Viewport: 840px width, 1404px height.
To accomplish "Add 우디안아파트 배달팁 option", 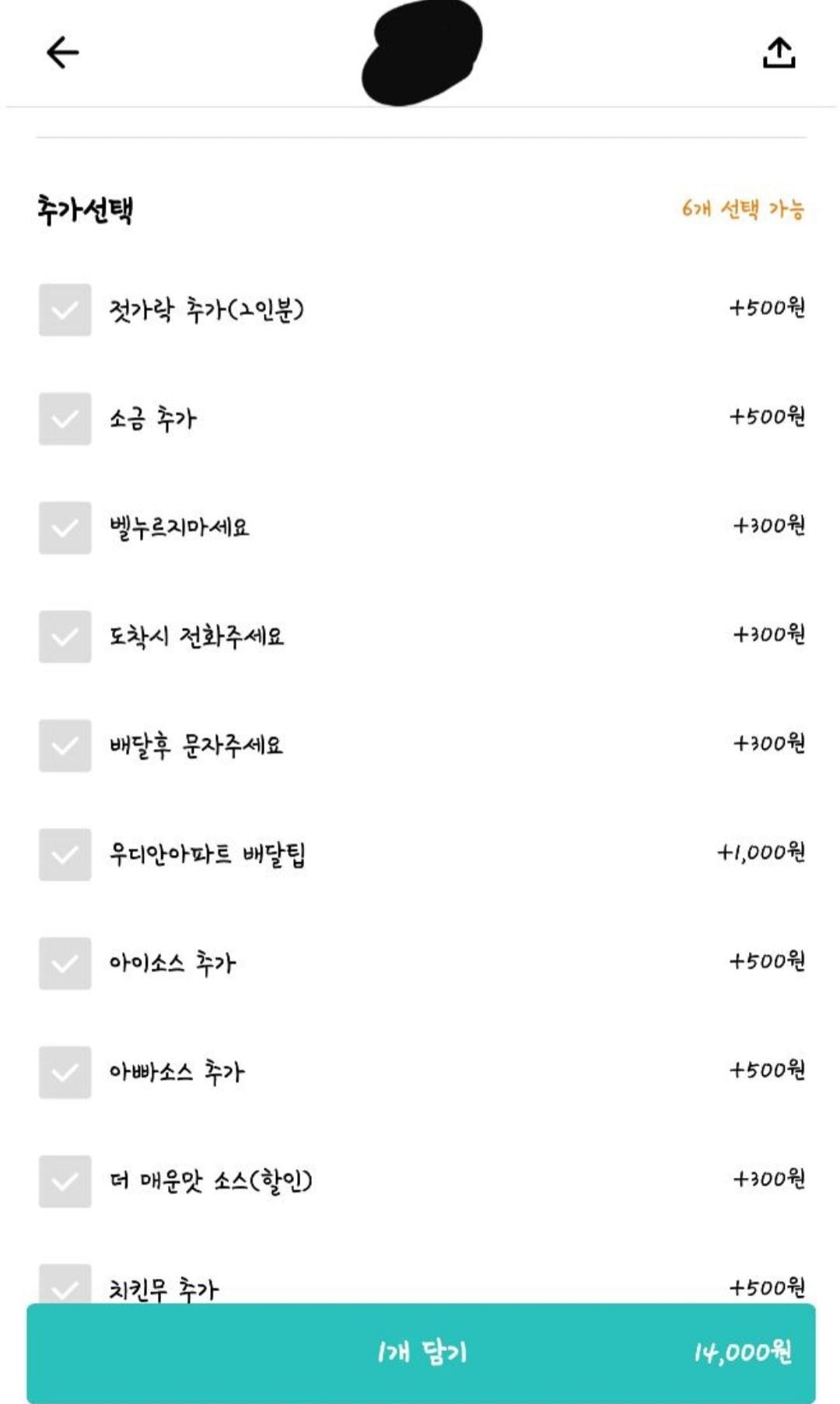I will 65,854.
